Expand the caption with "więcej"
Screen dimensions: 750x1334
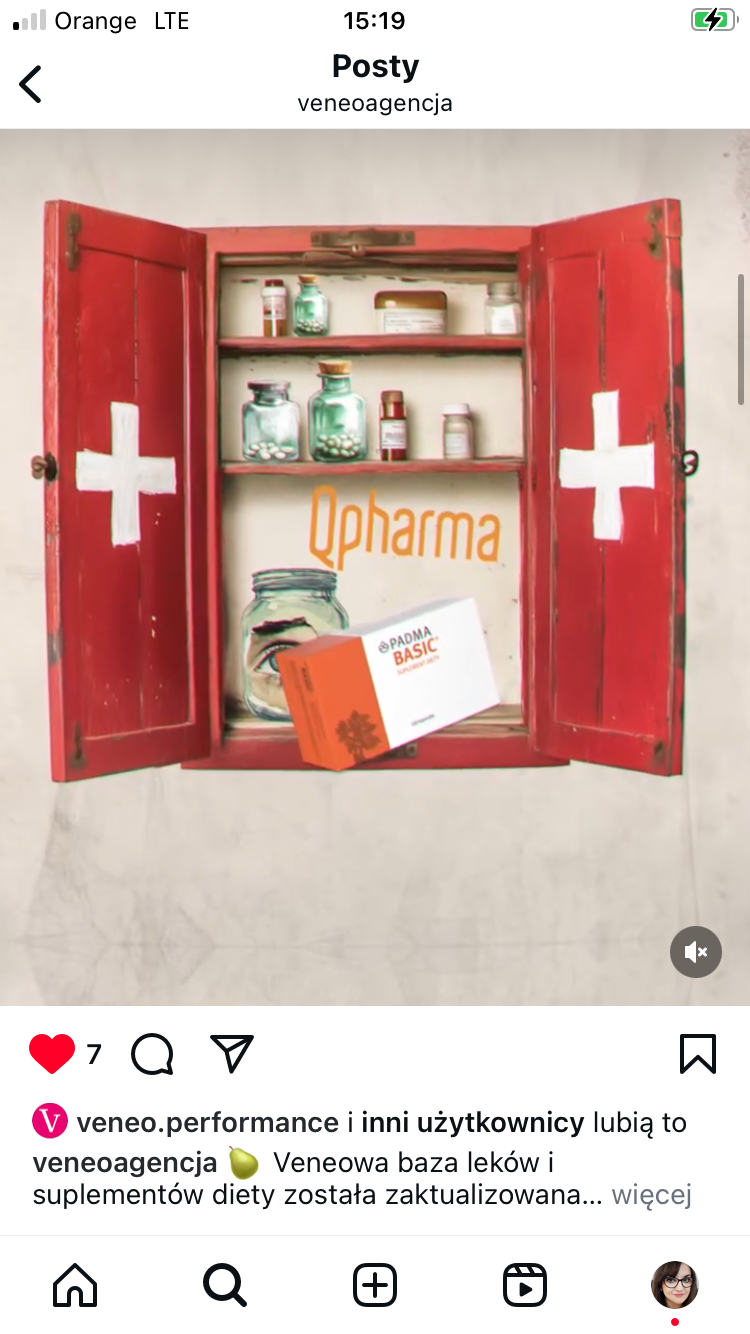click(x=652, y=1195)
